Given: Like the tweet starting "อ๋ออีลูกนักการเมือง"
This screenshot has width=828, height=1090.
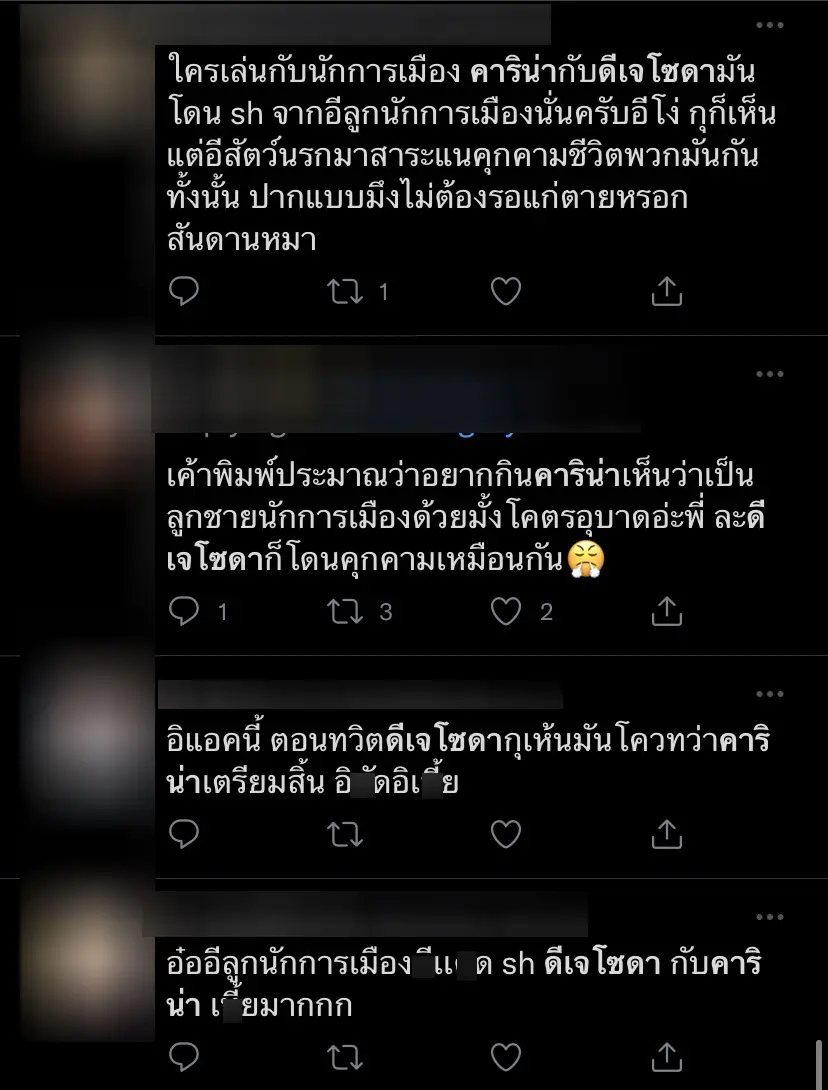Looking at the screenshot, I should click(506, 1056).
